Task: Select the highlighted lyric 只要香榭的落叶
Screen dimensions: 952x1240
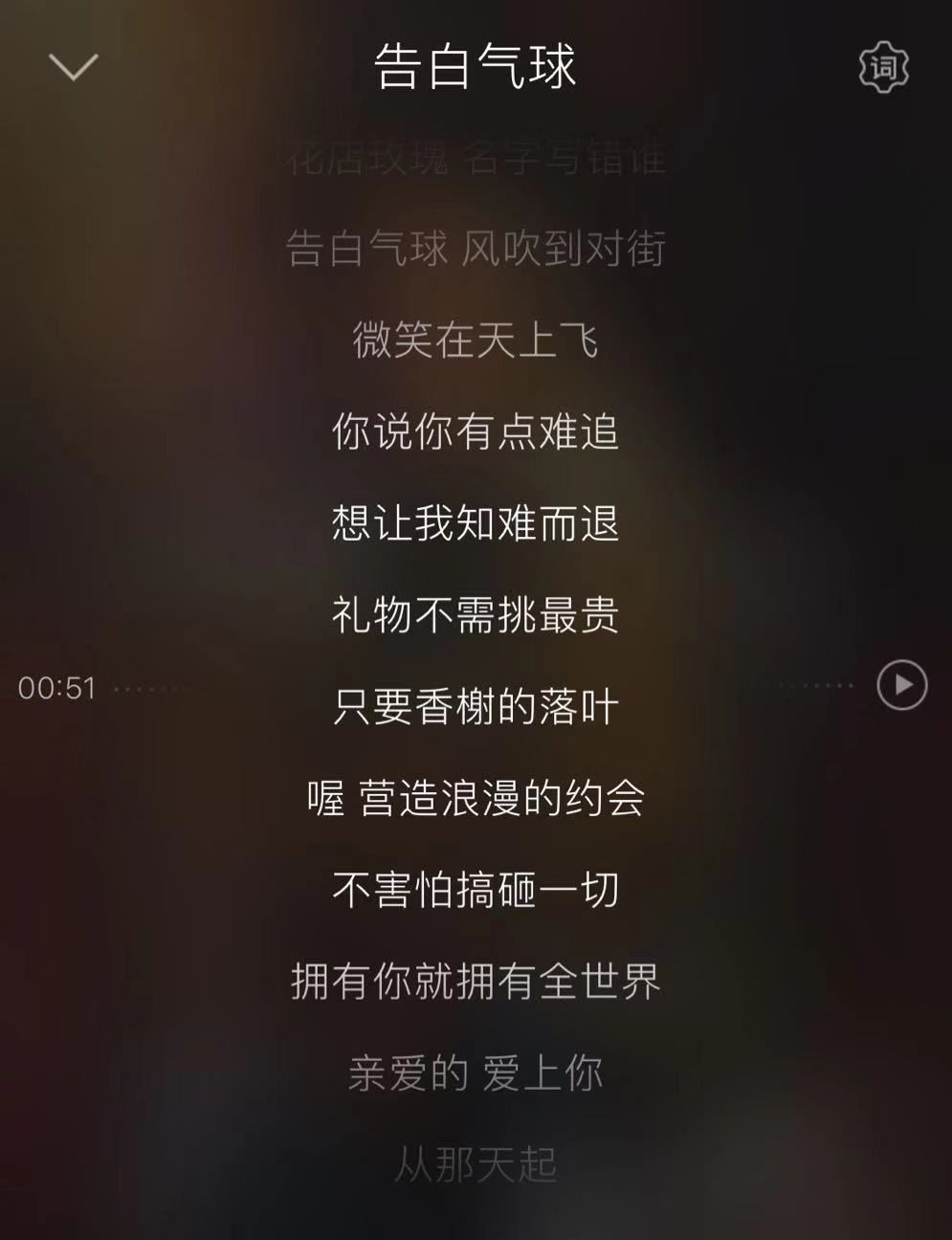Action: coord(476,706)
